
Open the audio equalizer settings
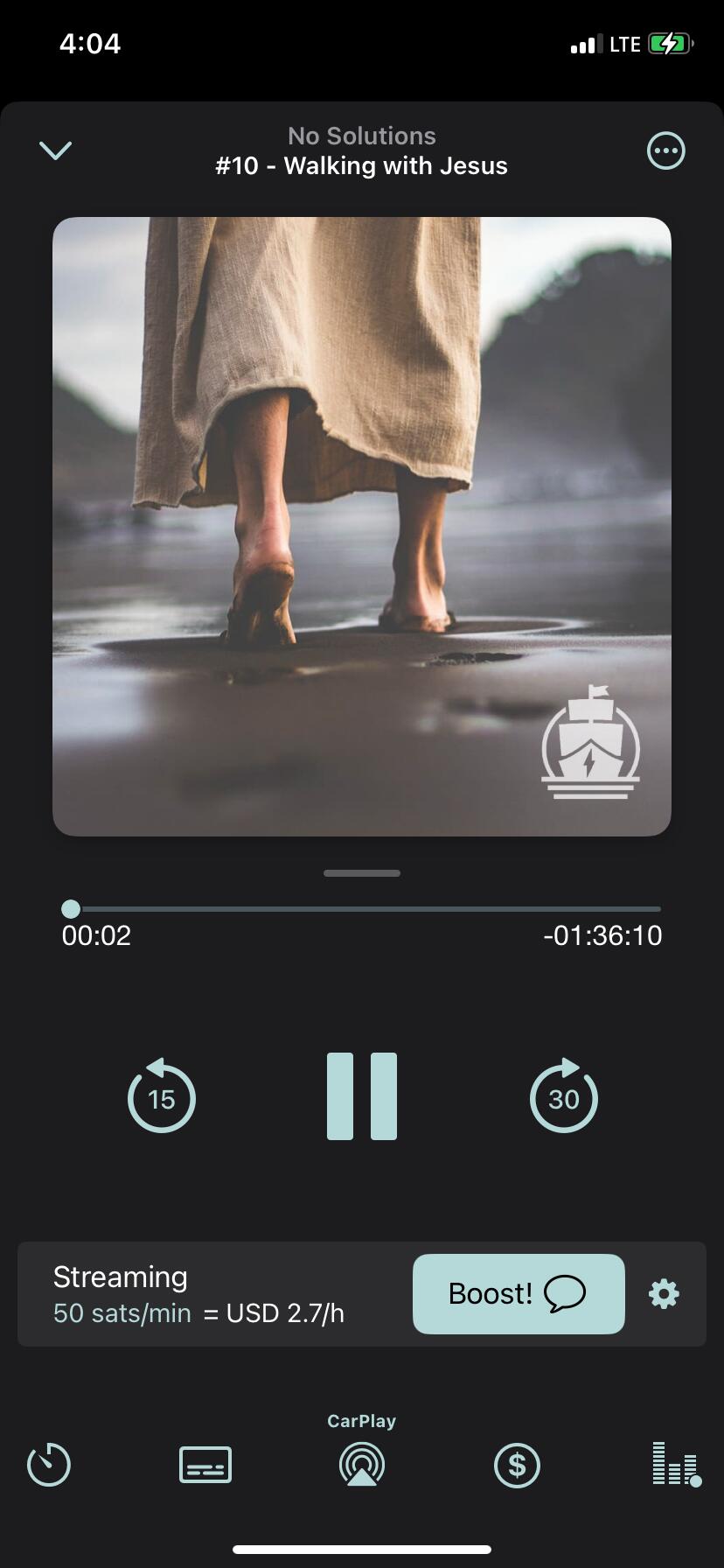click(x=676, y=1464)
